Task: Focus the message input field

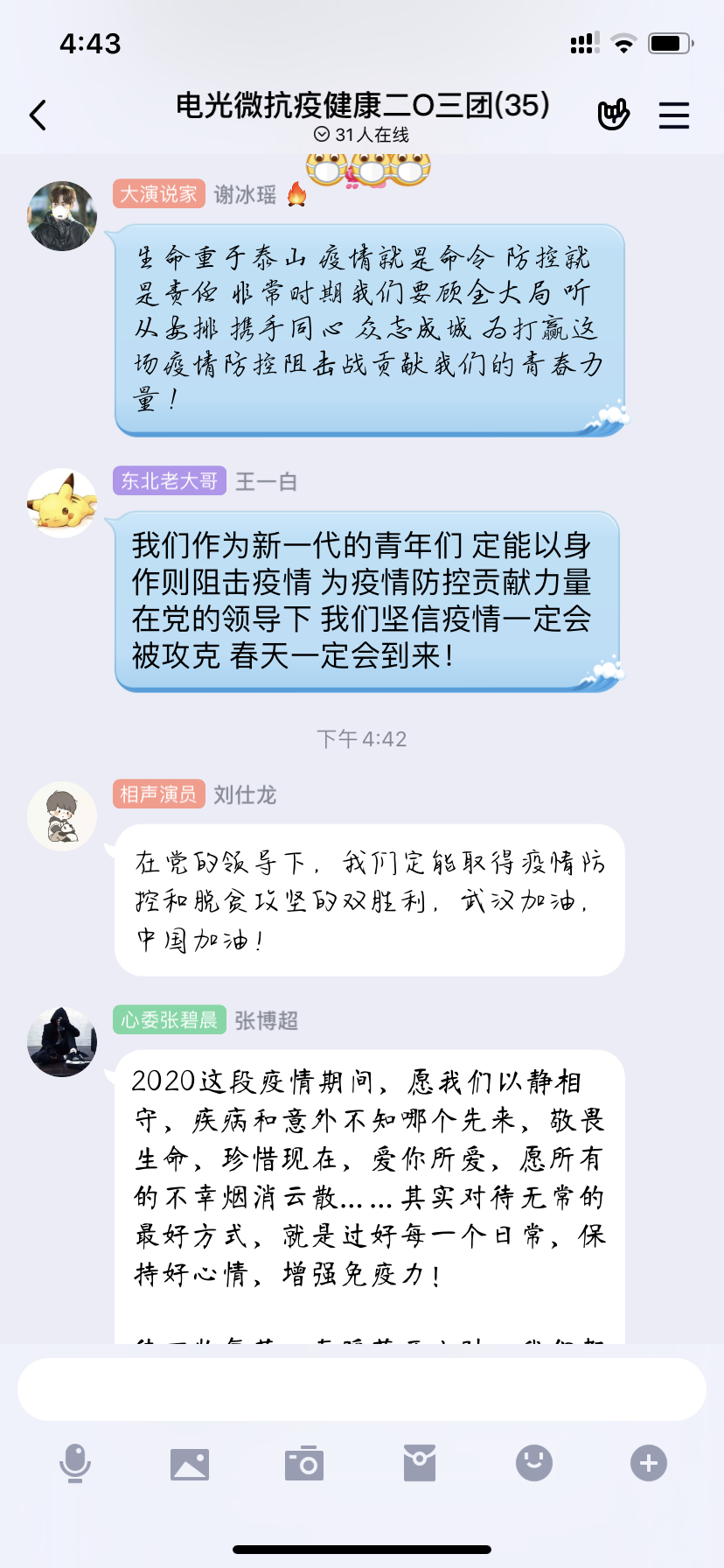Action: [362, 1389]
